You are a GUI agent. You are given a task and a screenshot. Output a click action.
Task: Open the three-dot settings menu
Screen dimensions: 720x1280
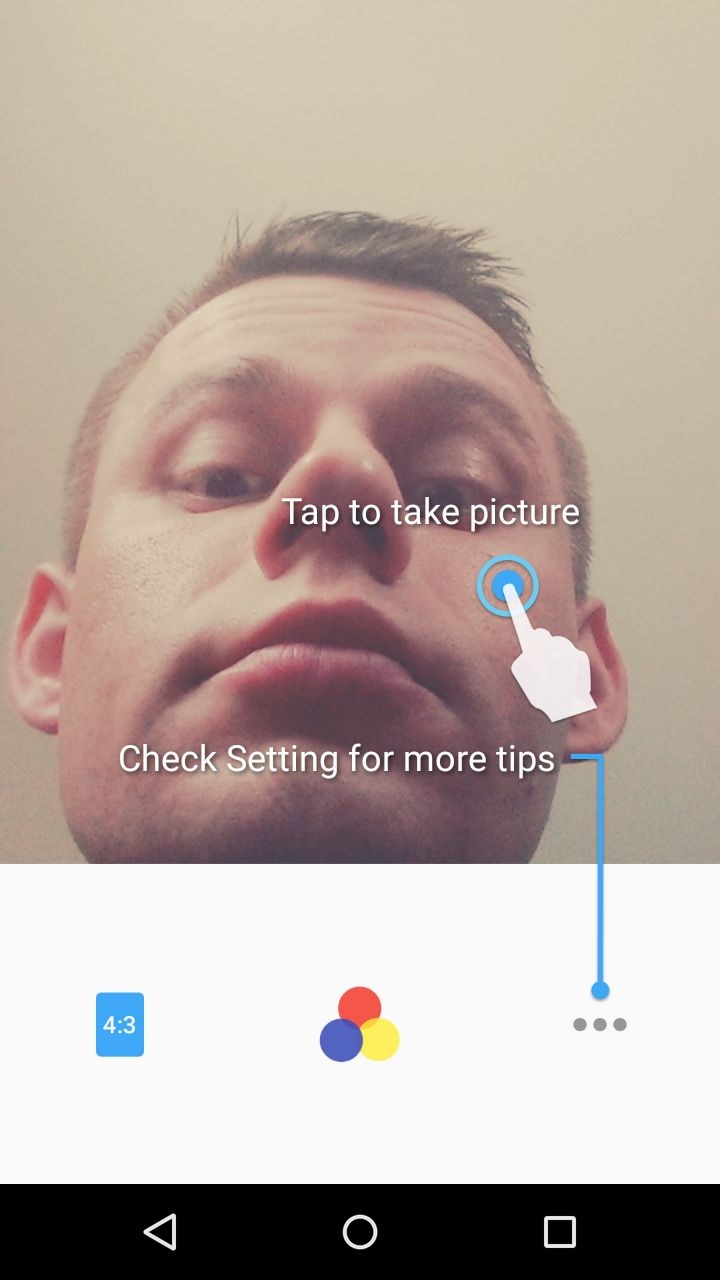click(600, 1024)
